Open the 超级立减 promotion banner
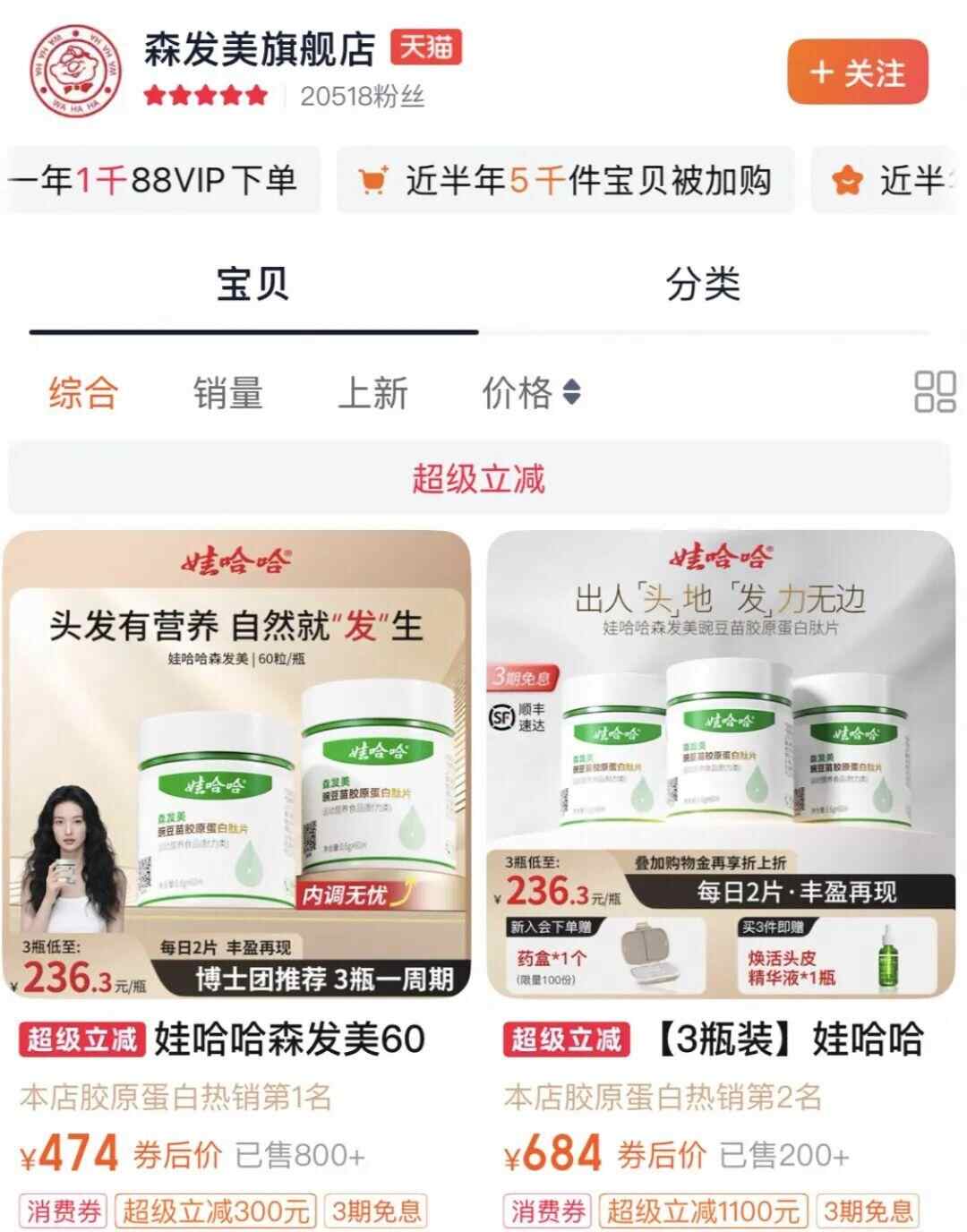The image size is (967, 1232). tap(479, 478)
